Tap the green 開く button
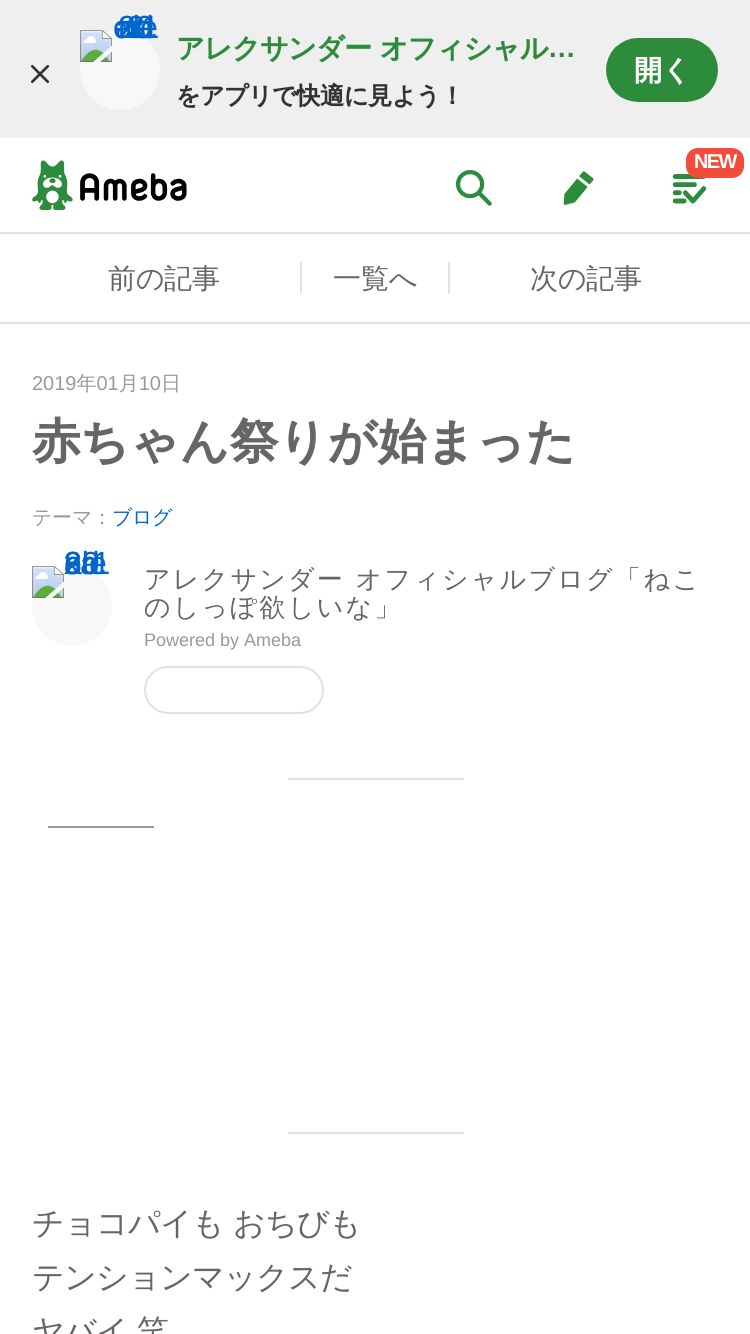The image size is (750, 1334). click(x=662, y=70)
